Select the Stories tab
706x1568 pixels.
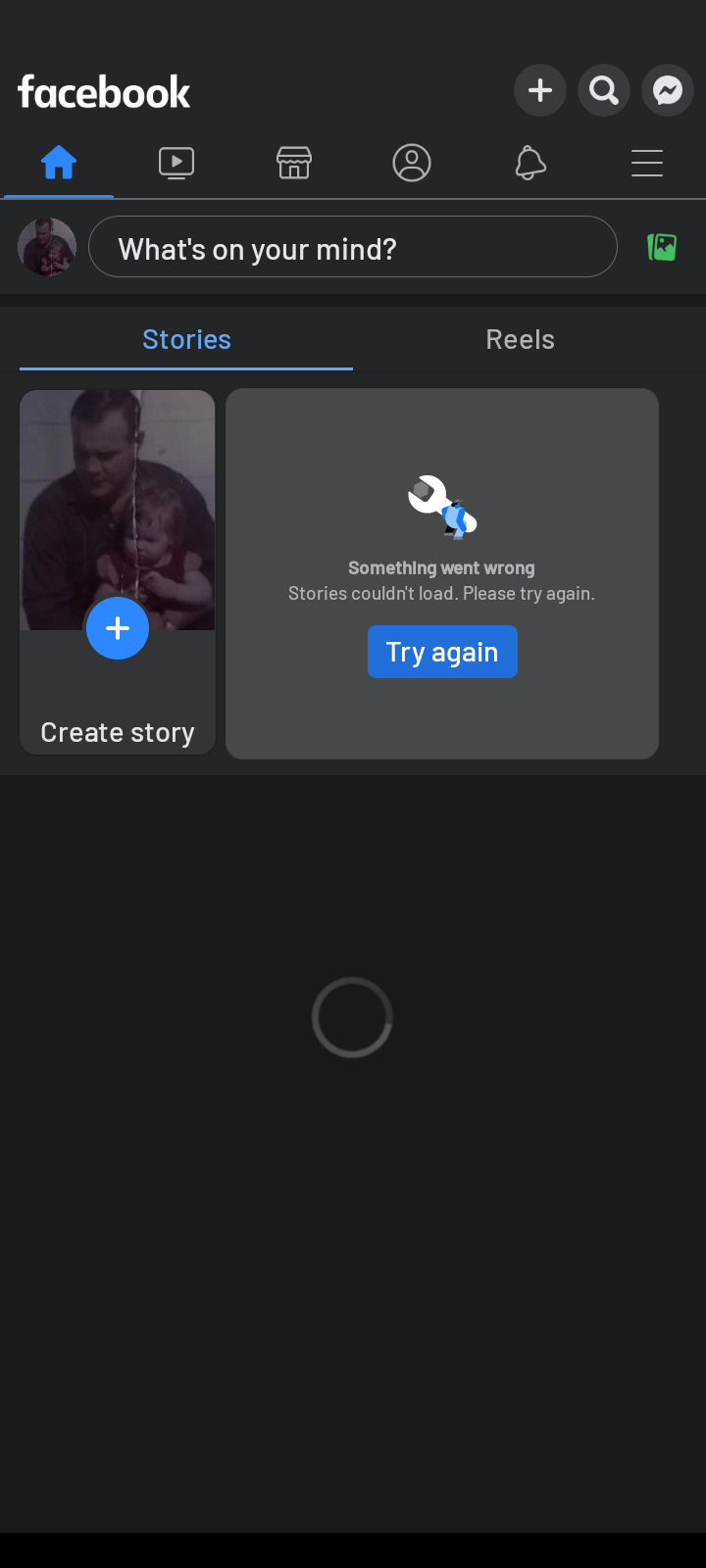(x=186, y=340)
